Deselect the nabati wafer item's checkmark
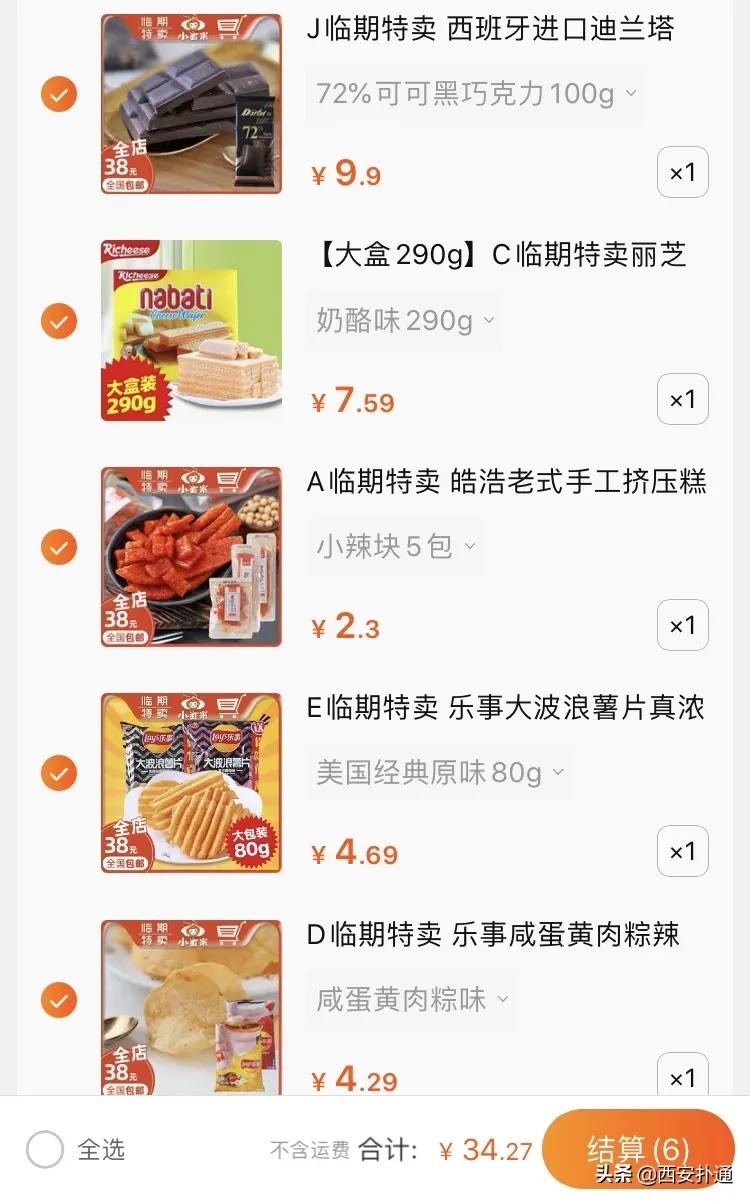The width and height of the screenshot is (750, 1201). (x=59, y=320)
